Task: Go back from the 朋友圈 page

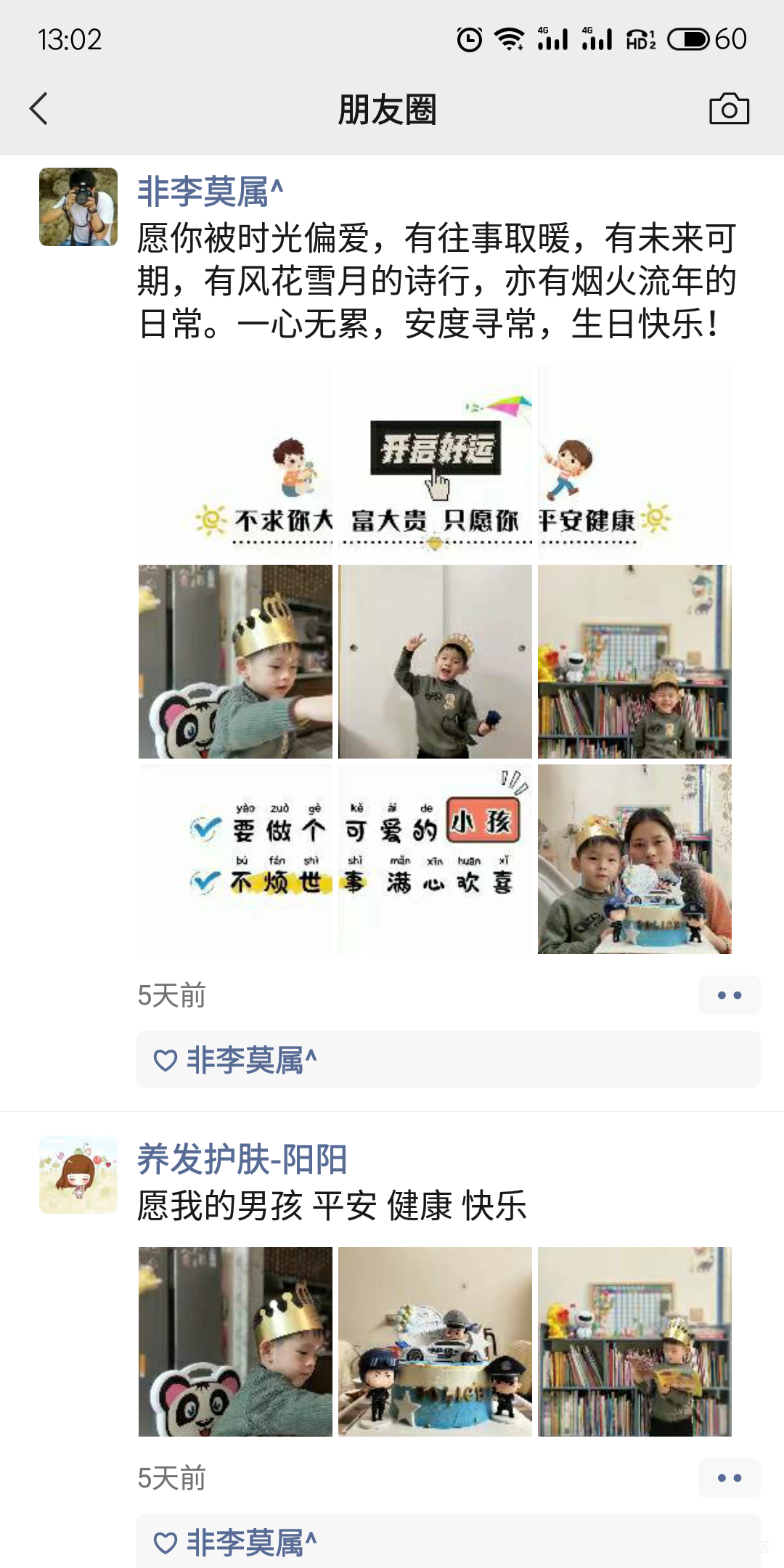Action: click(39, 109)
